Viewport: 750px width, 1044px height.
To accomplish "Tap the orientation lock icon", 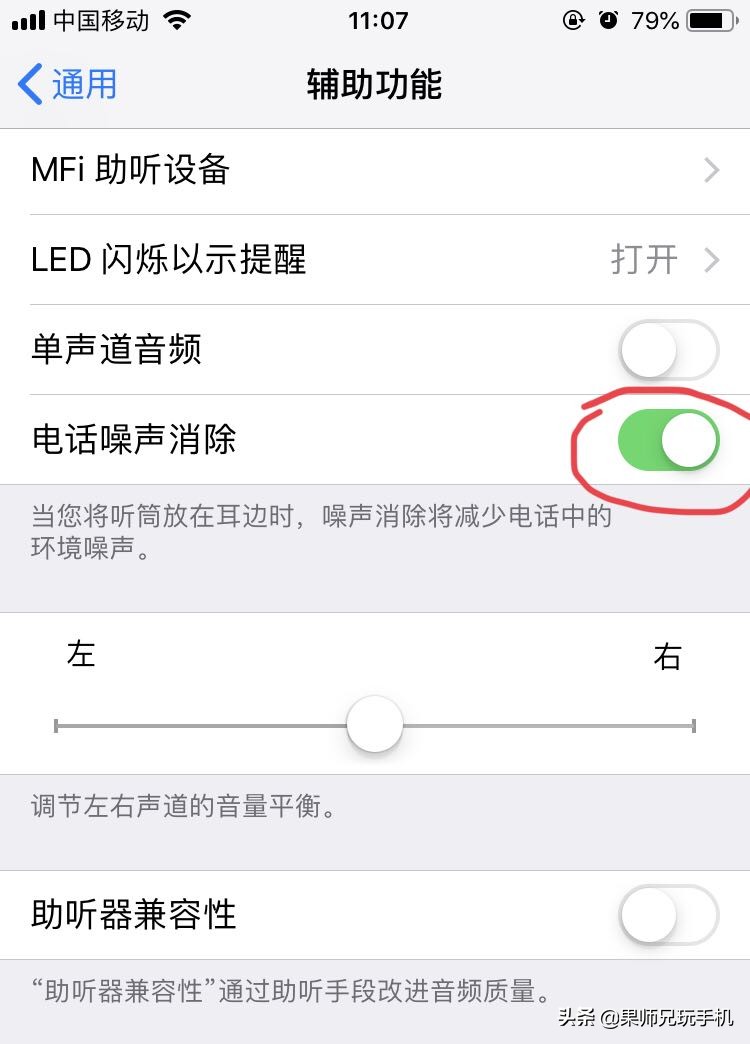I will 572,18.
